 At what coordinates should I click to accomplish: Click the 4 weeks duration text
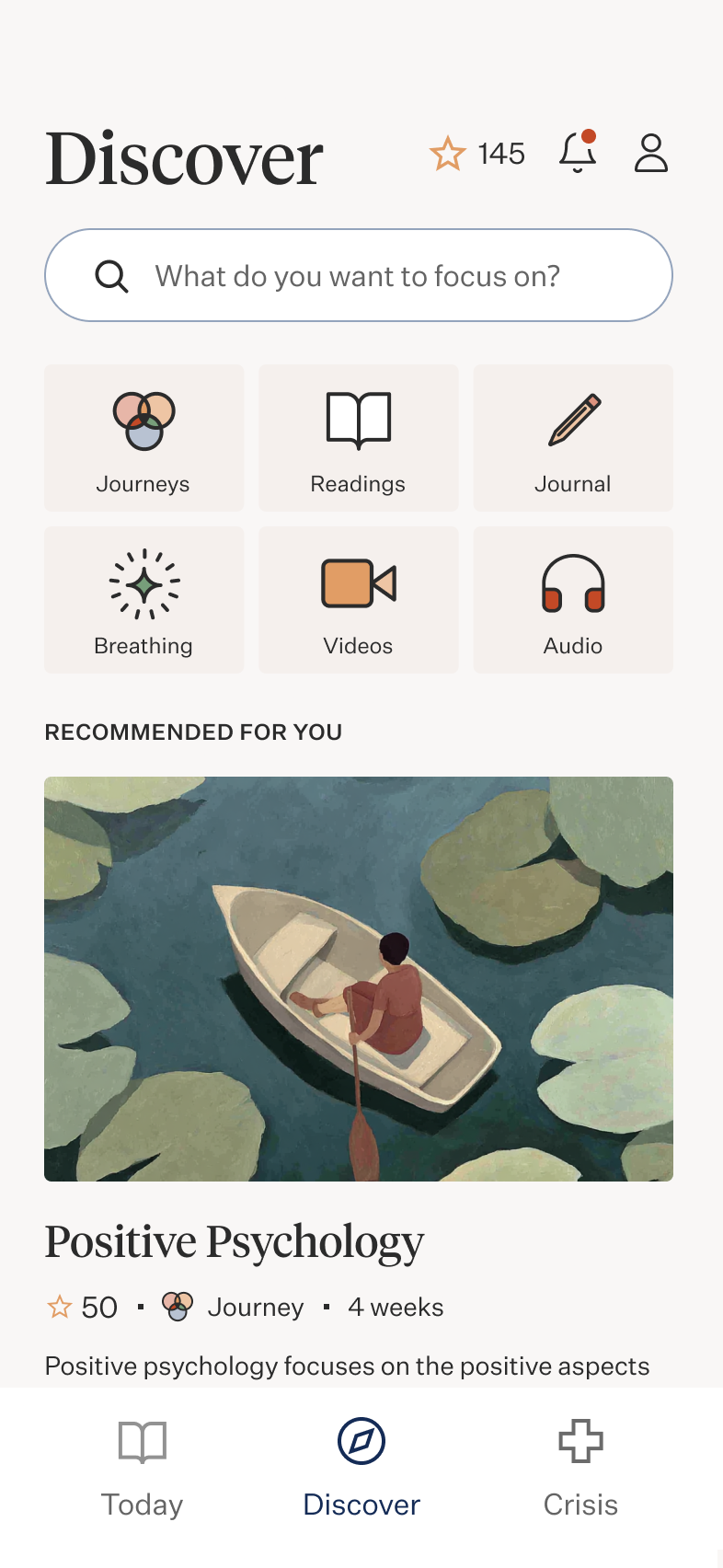[x=396, y=1307]
